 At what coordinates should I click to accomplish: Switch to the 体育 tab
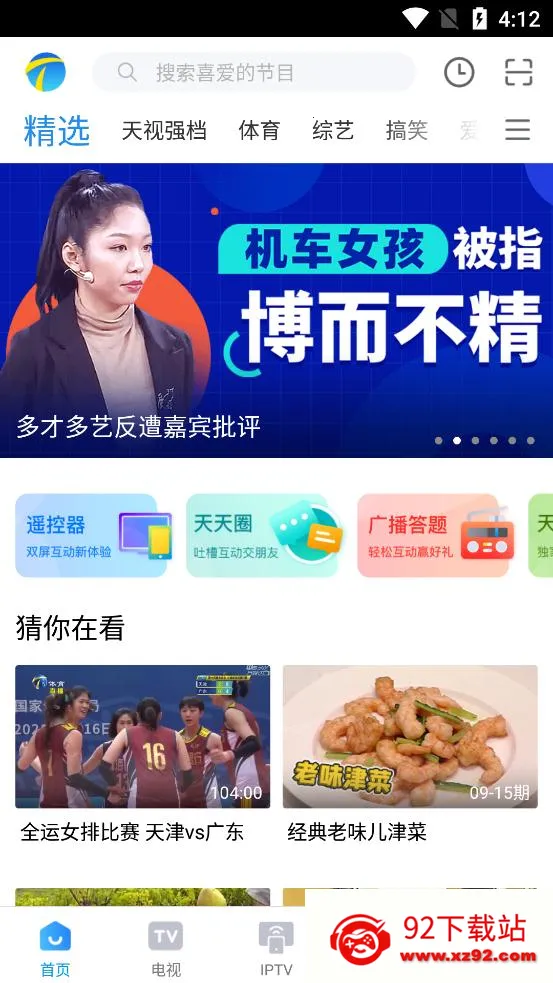point(259,130)
